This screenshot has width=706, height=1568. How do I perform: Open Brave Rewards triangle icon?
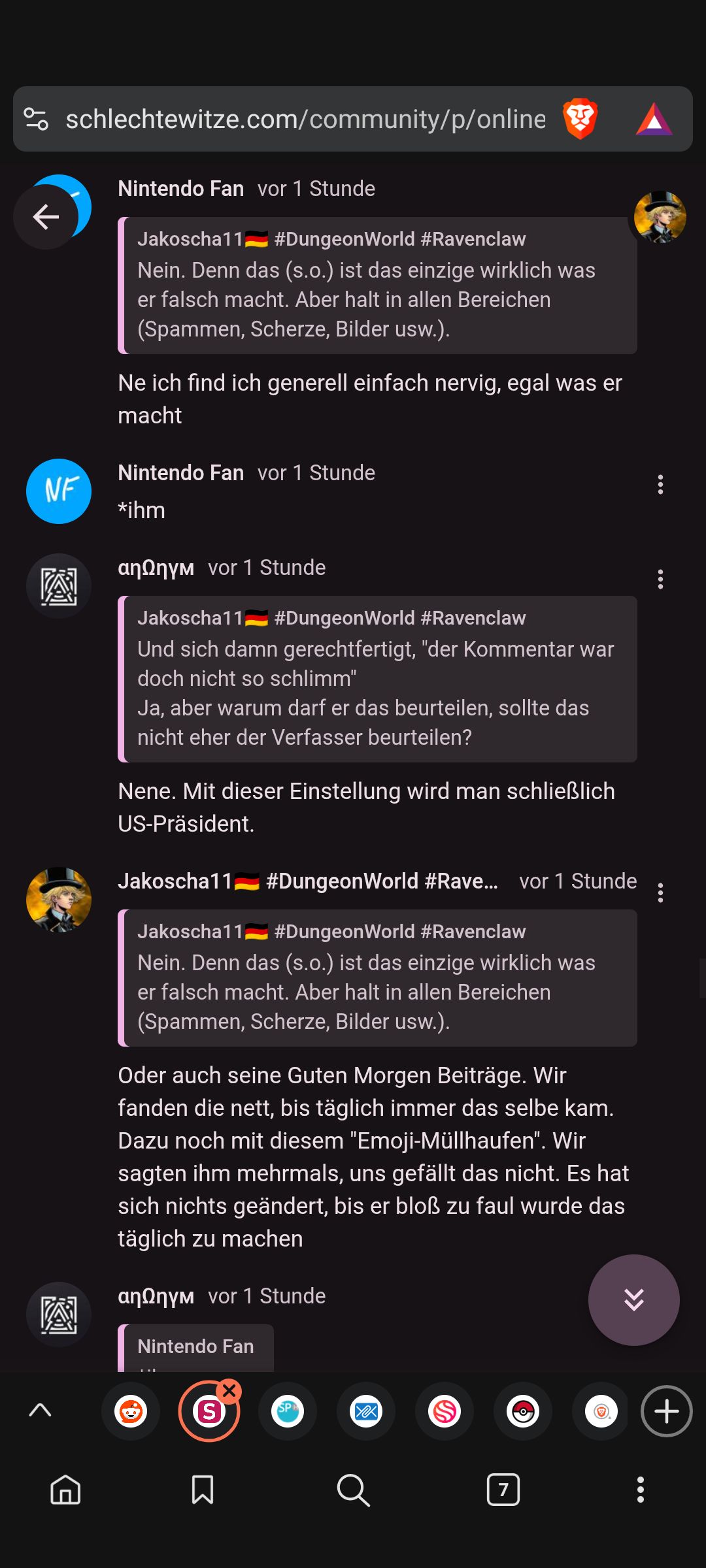click(x=654, y=120)
